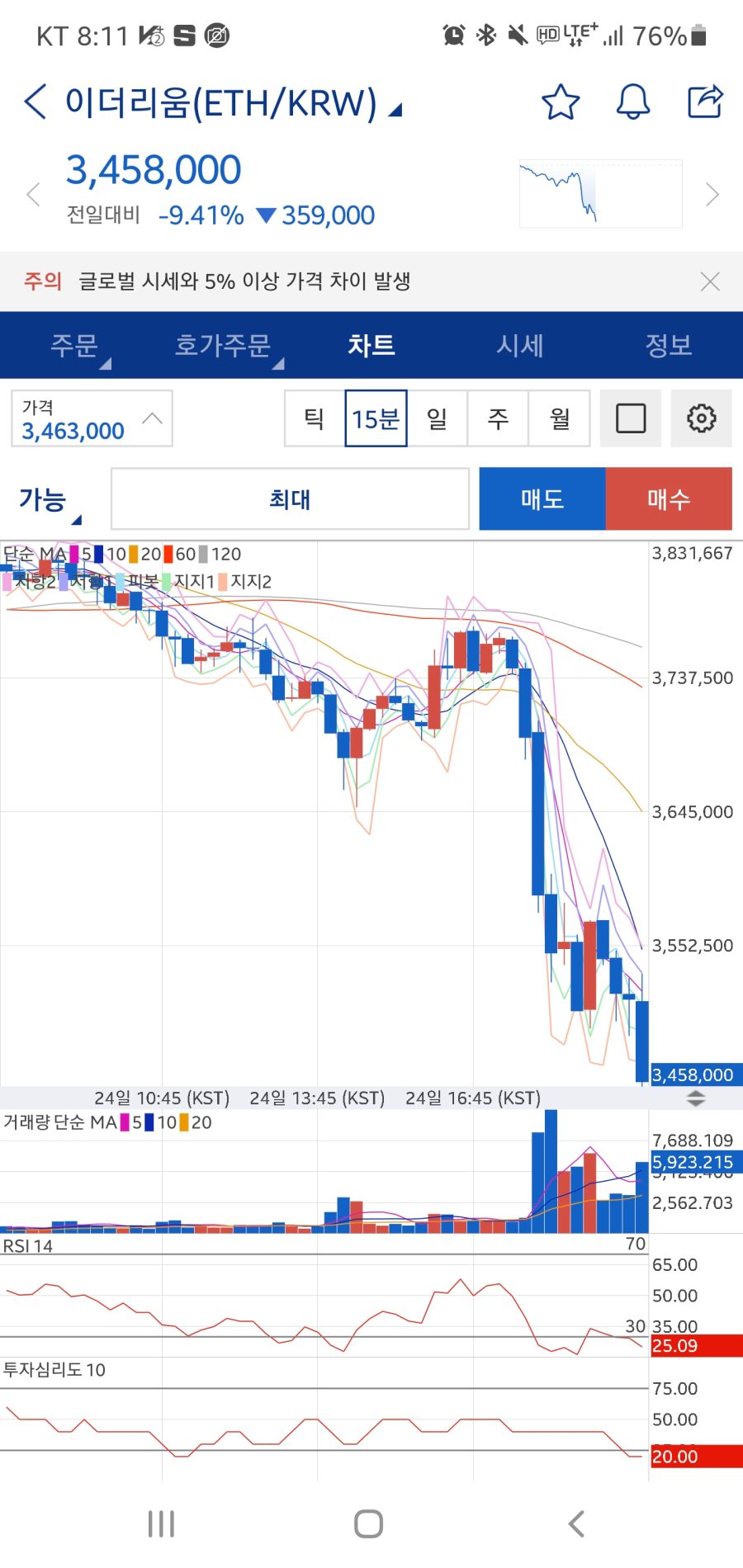This screenshot has width=743, height=1568.
Task: Switch to the 호가주문 tab
Action: pyautogui.click(x=223, y=345)
